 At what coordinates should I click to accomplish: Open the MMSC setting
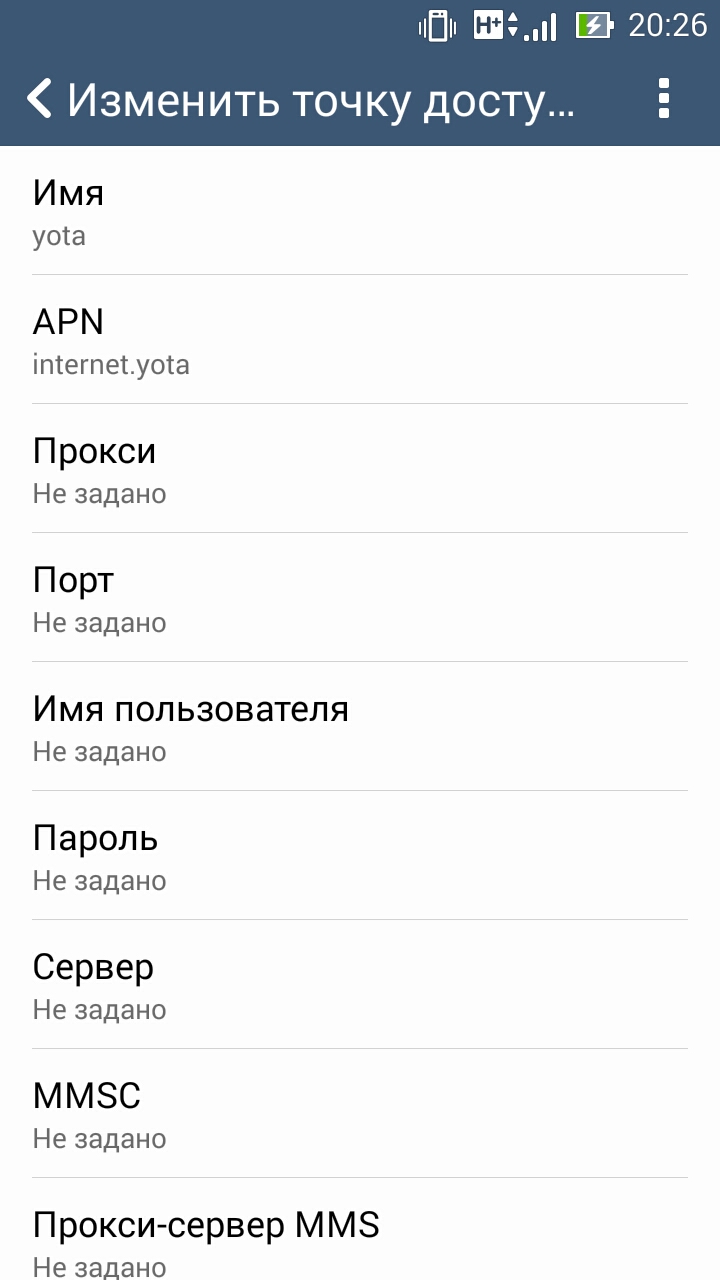360,1115
